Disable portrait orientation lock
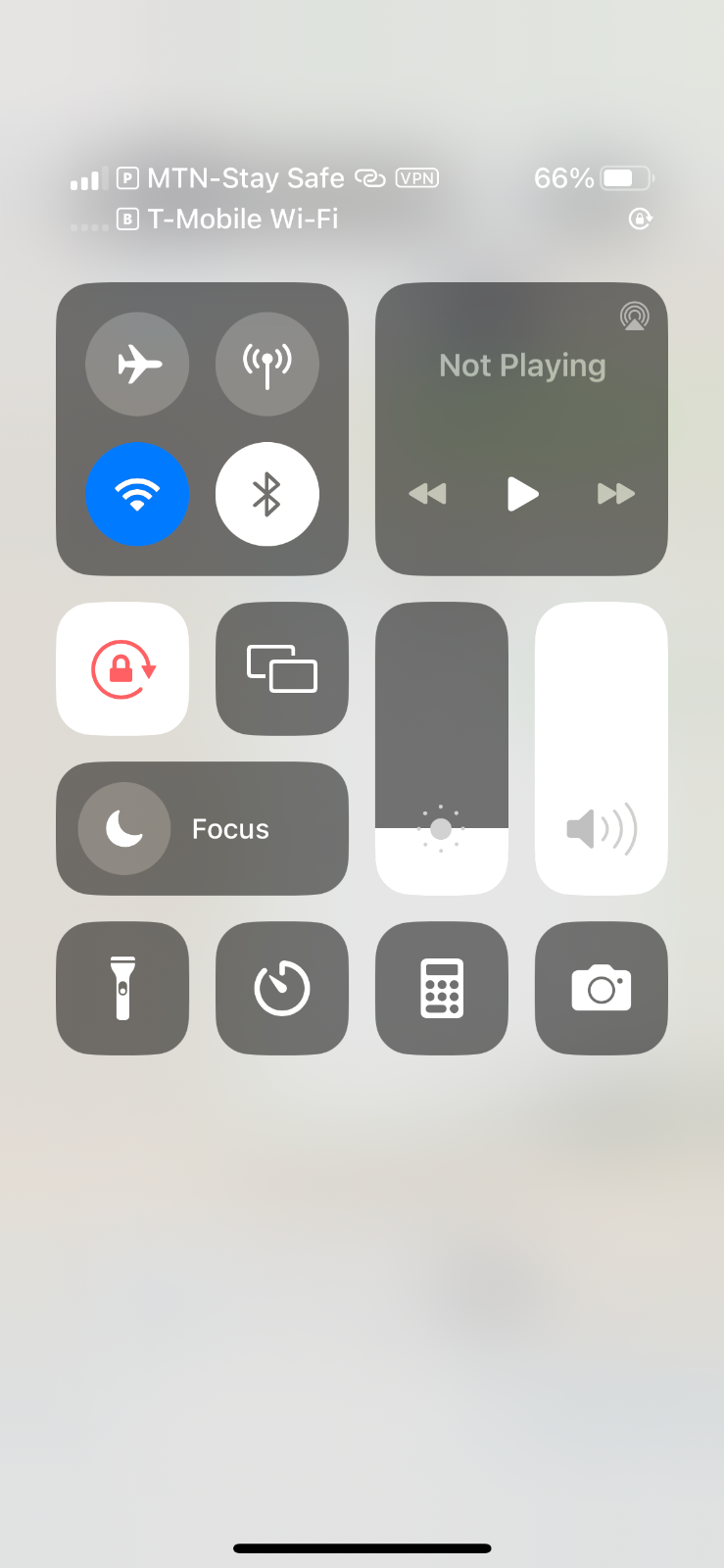 pos(122,669)
